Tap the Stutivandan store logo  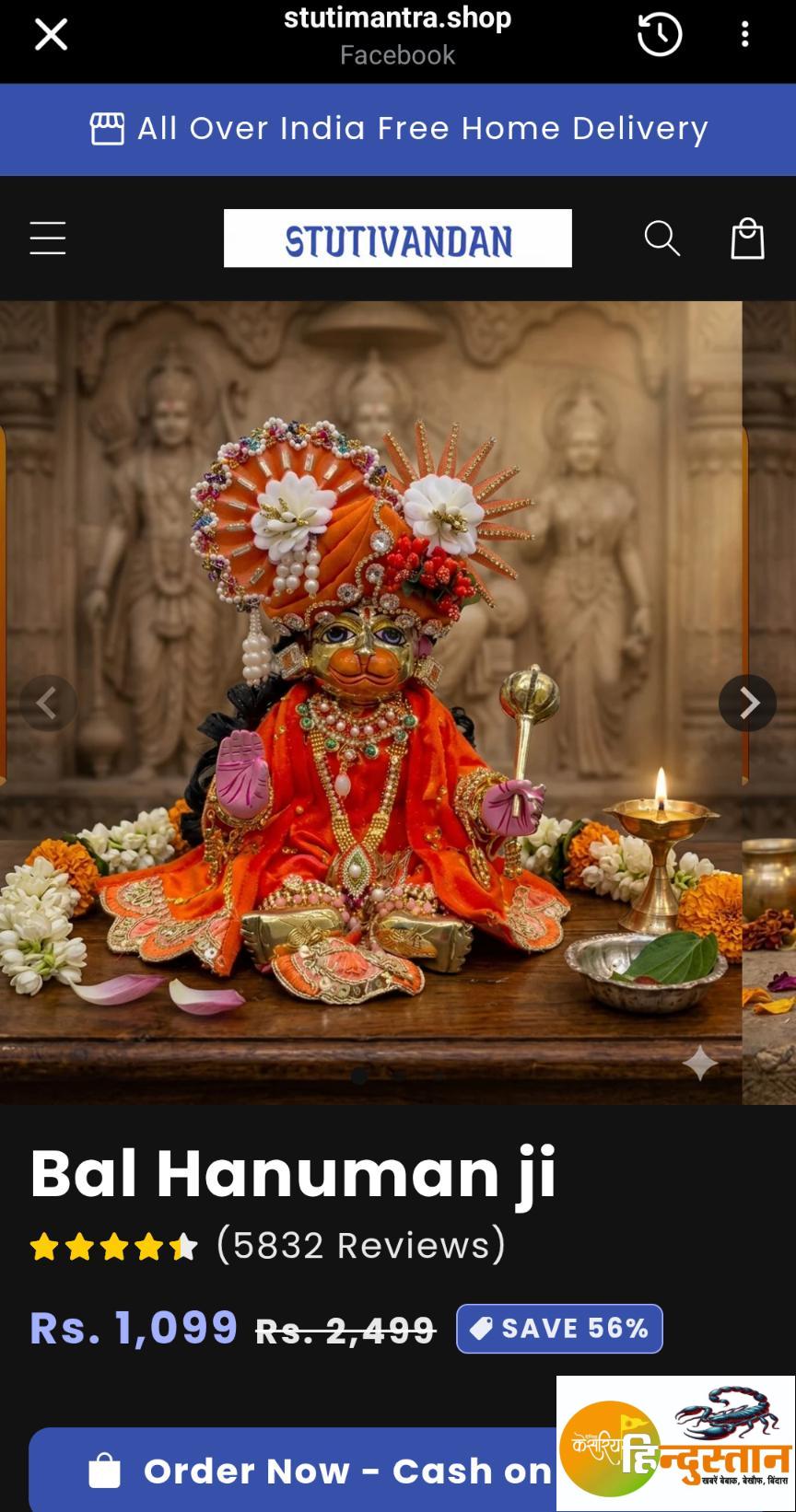pyautogui.click(x=397, y=238)
